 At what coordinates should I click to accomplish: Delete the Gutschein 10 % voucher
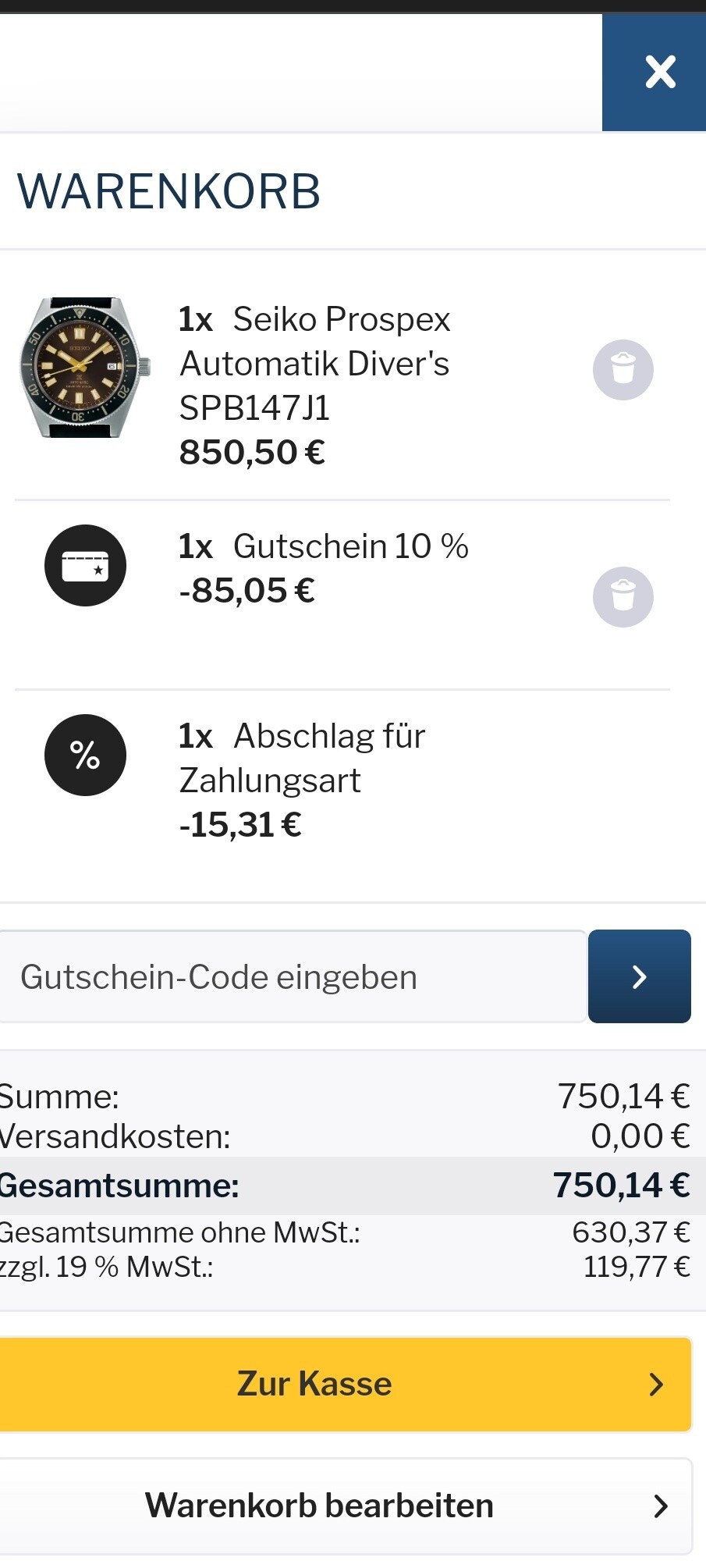point(623,597)
